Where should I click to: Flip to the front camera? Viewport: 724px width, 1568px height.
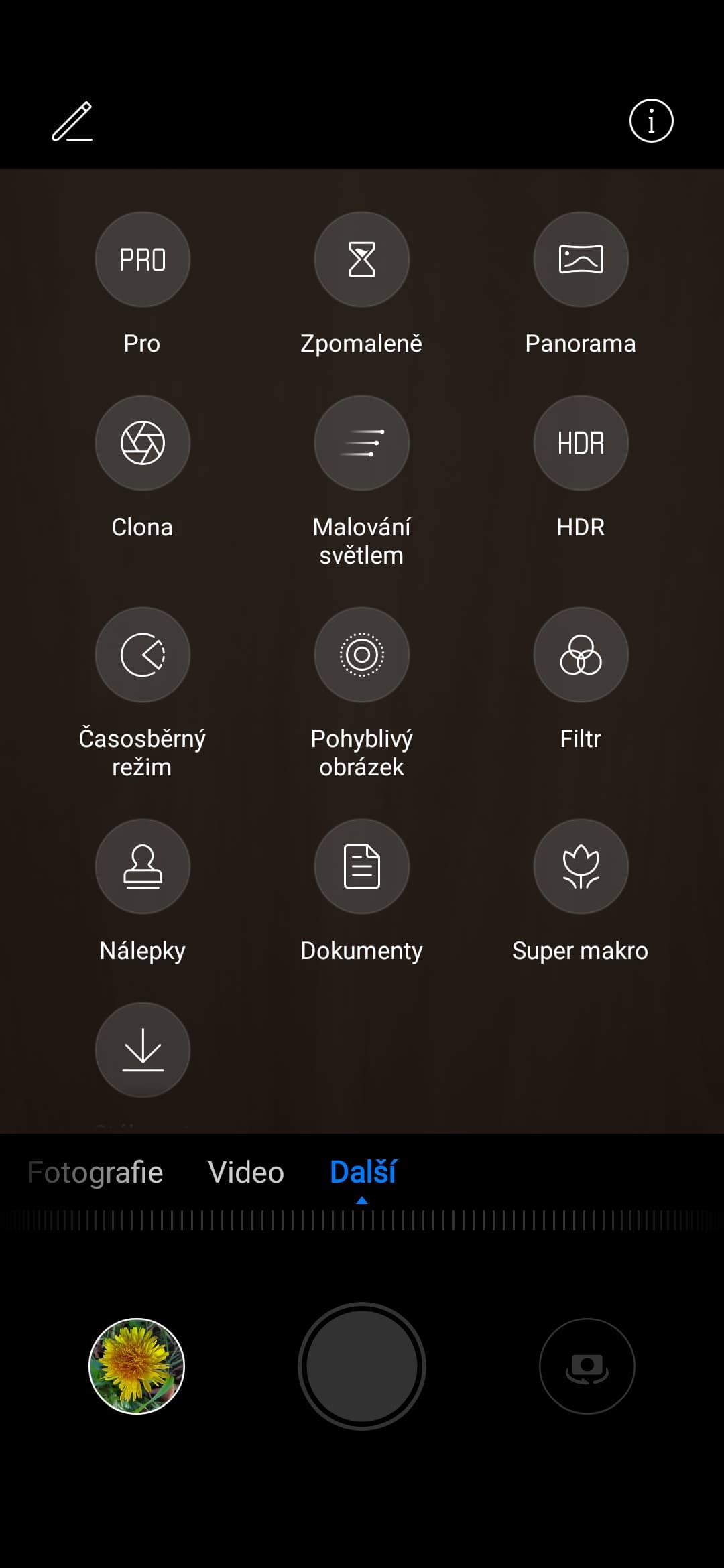587,1366
